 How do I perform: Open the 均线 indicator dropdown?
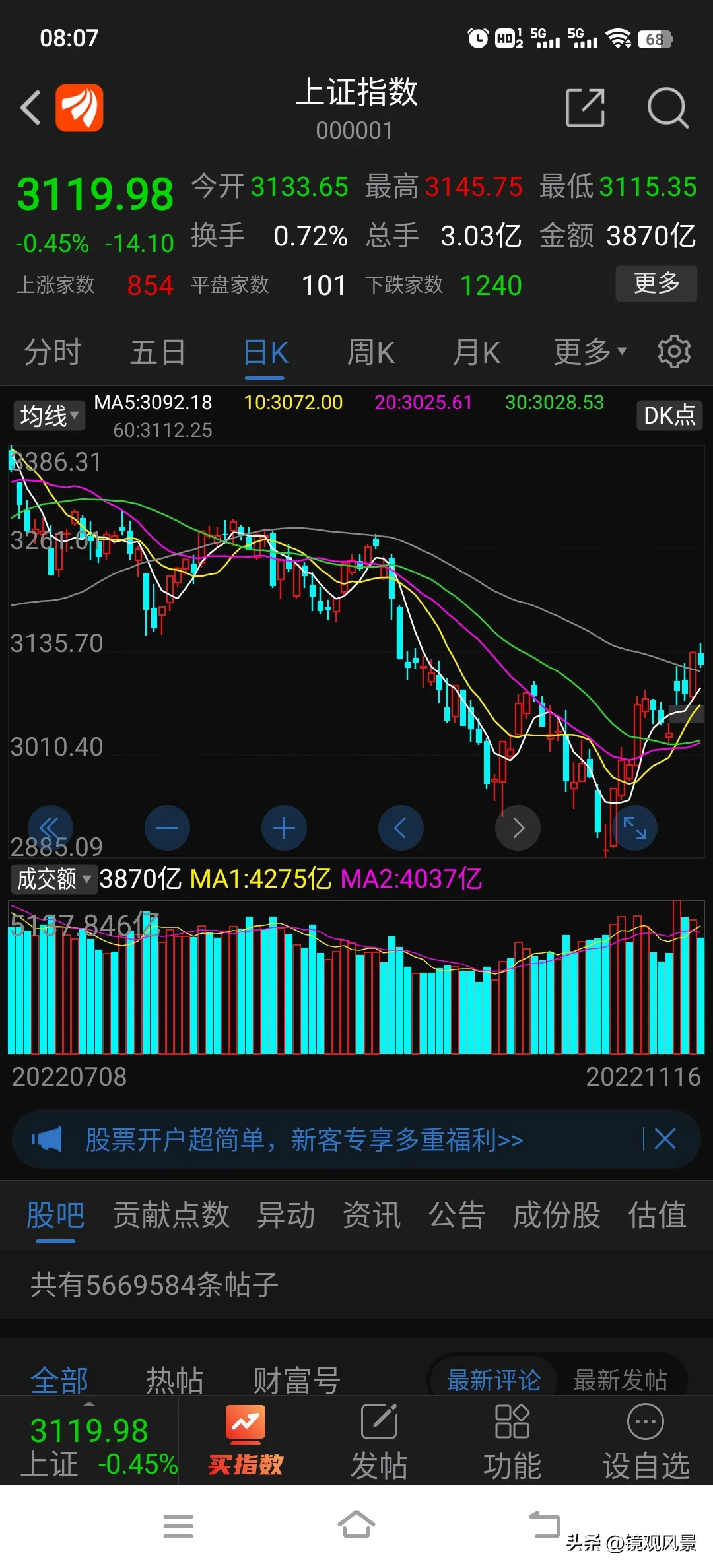pos(50,416)
